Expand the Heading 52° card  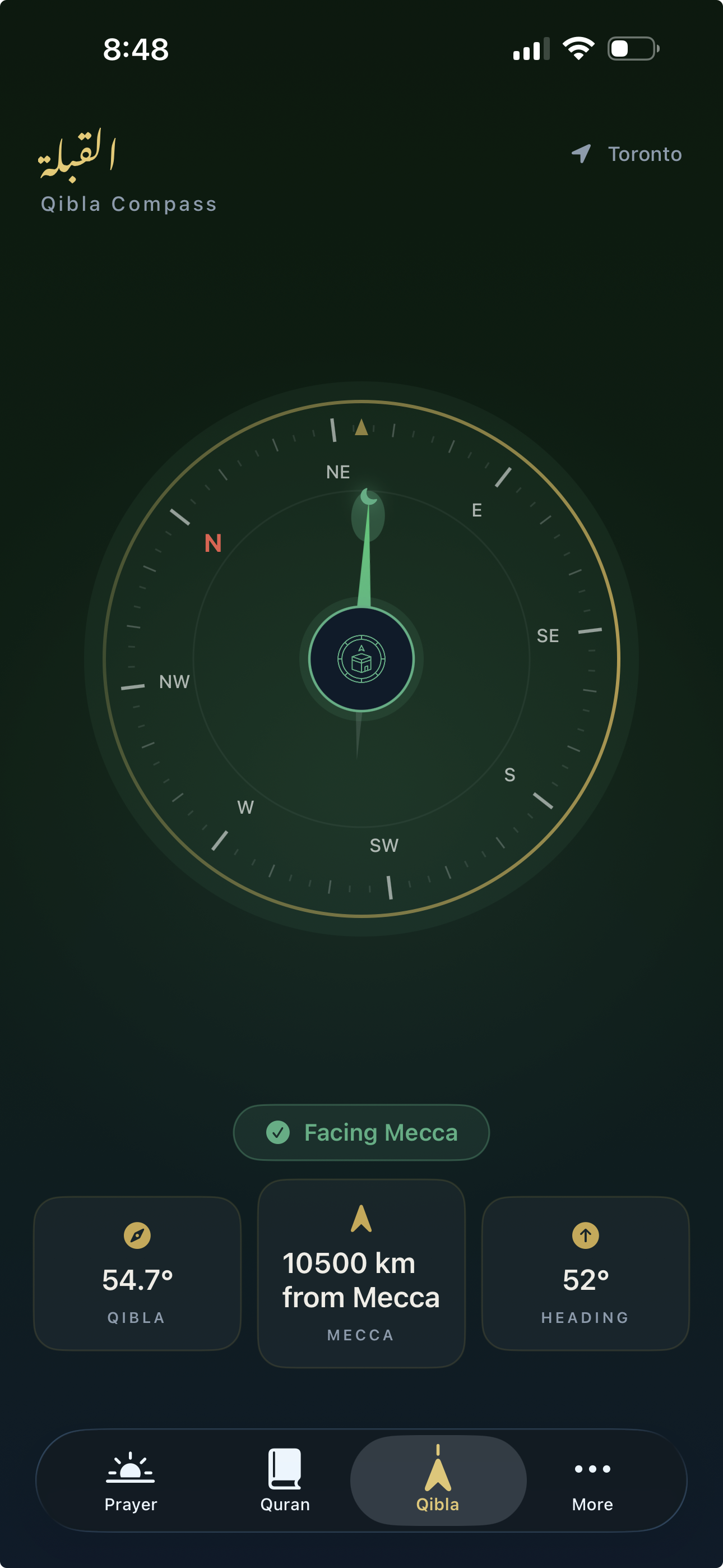[x=586, y=1272]
